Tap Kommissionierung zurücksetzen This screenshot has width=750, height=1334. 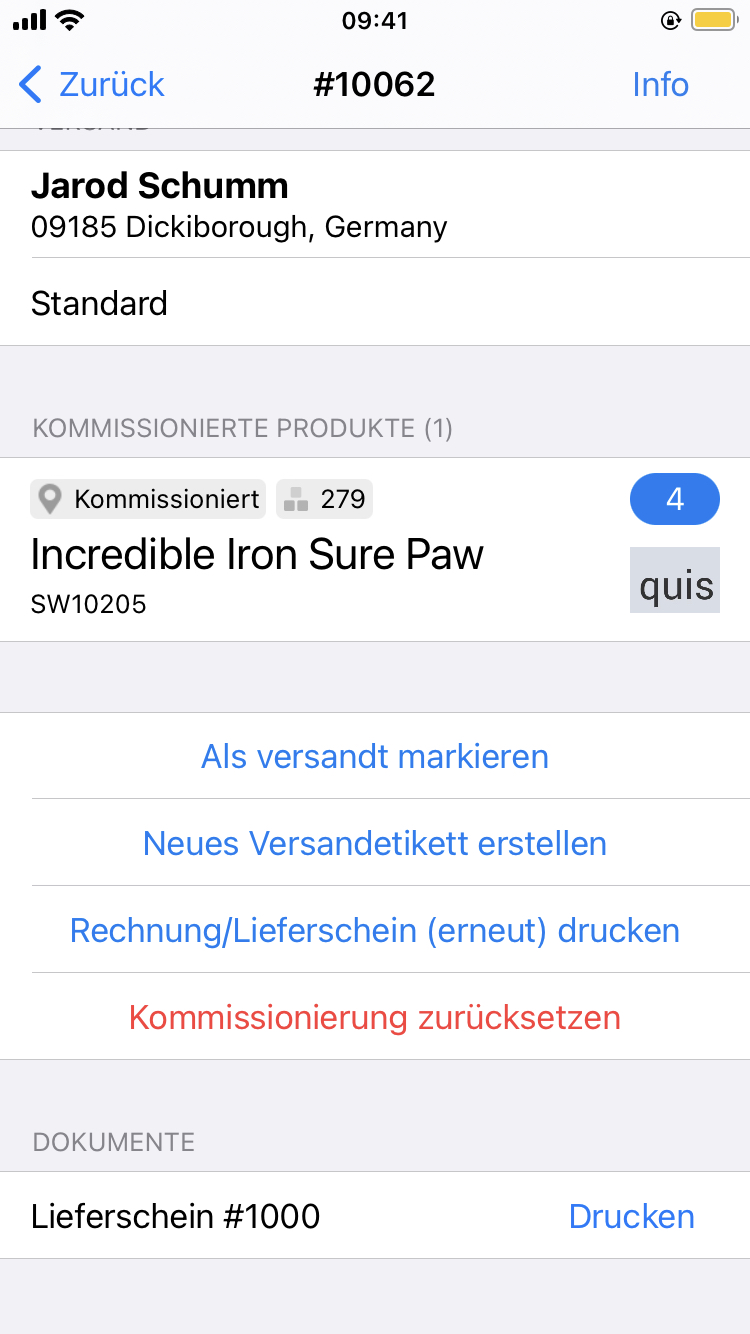tap(375, 1017)
